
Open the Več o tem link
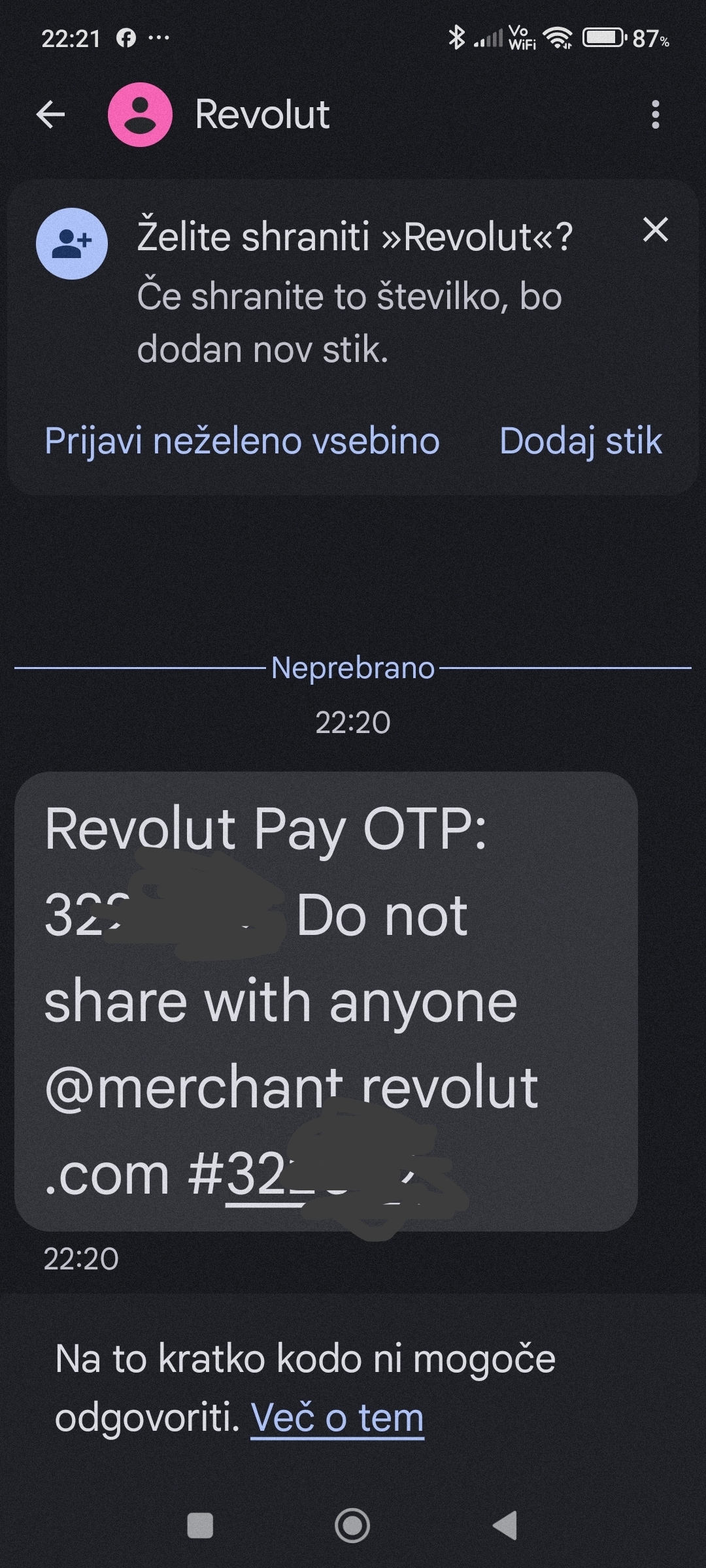pyautogui.click(x=337, y=1418)
